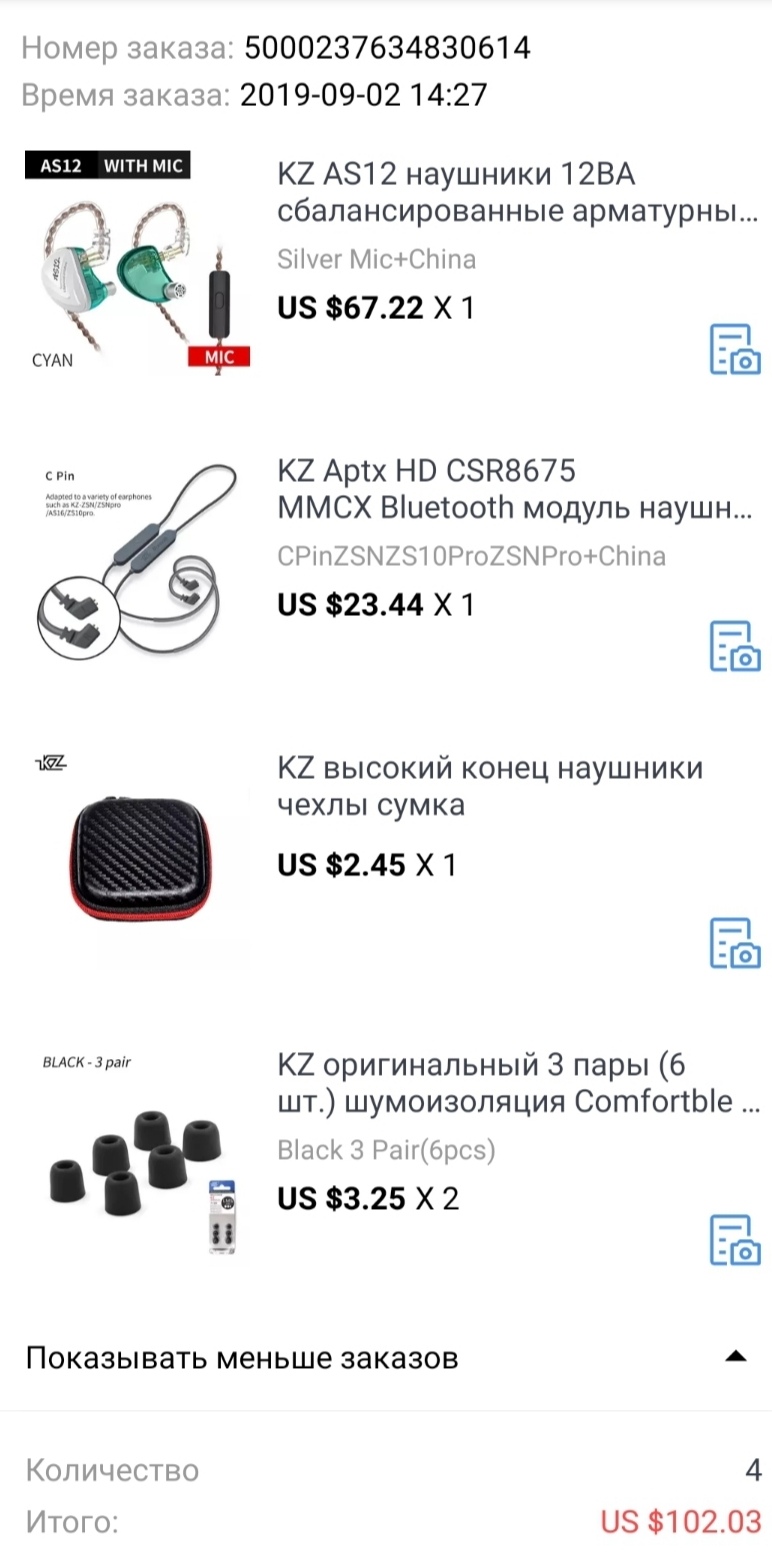
Task: Open the KZ Aptx HD Bluetooth module item
Action: tap(516, 489)
